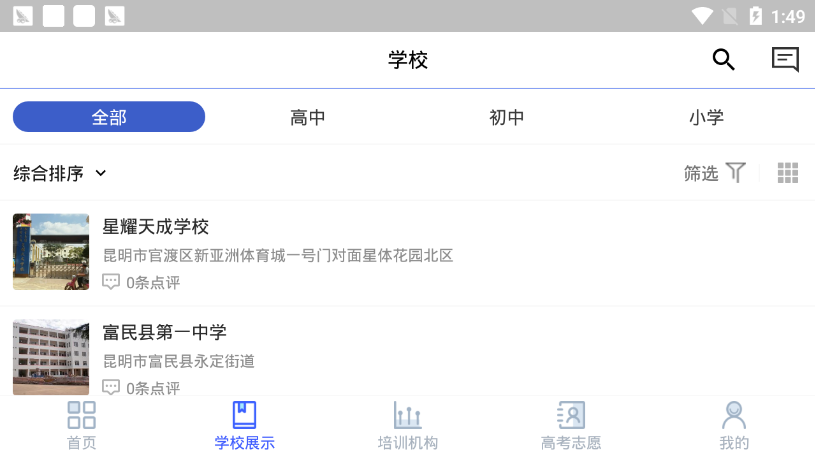Expand the 综合排序 sorting dropdown

tap(60, 173)
